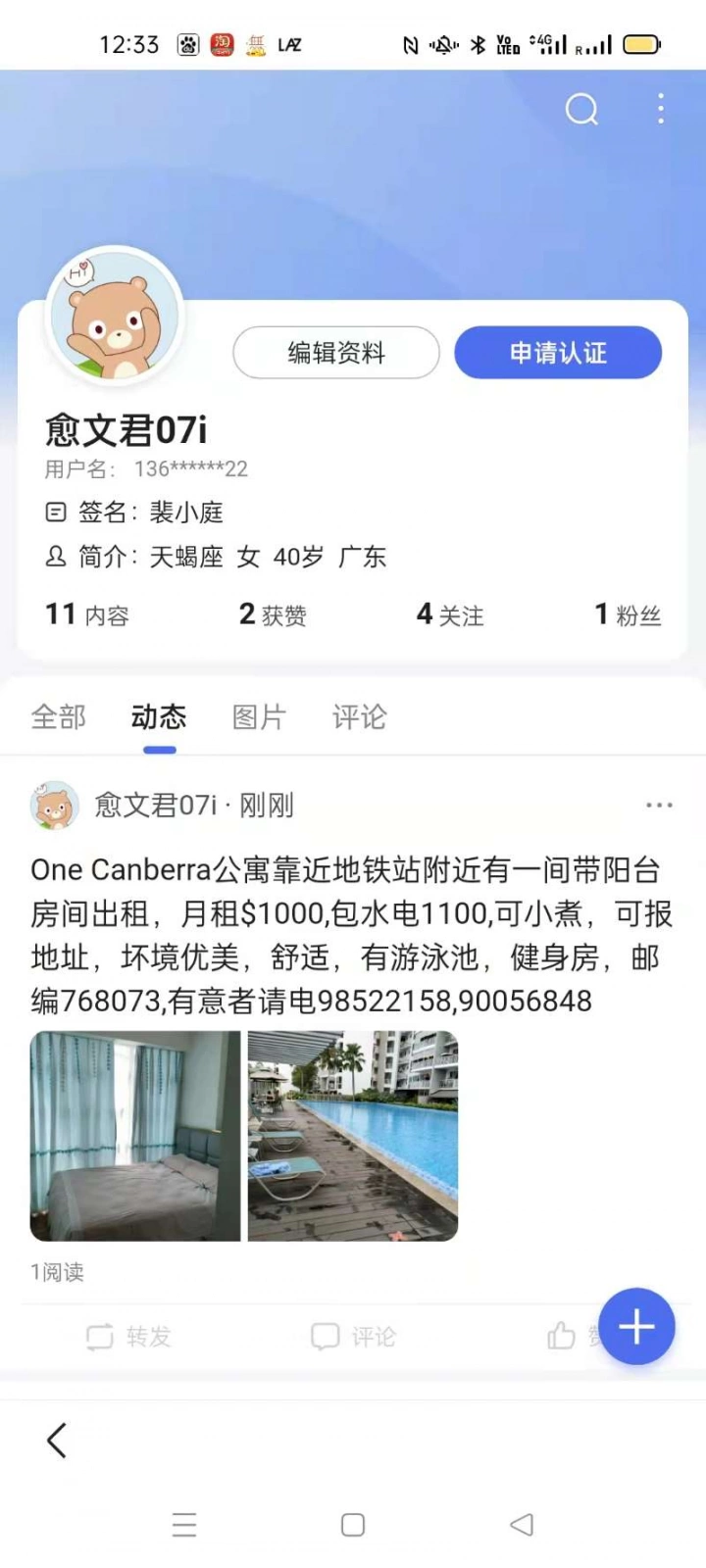Open the 4 关注 following list
This screenshot has width=706, height=1568.
450,614
